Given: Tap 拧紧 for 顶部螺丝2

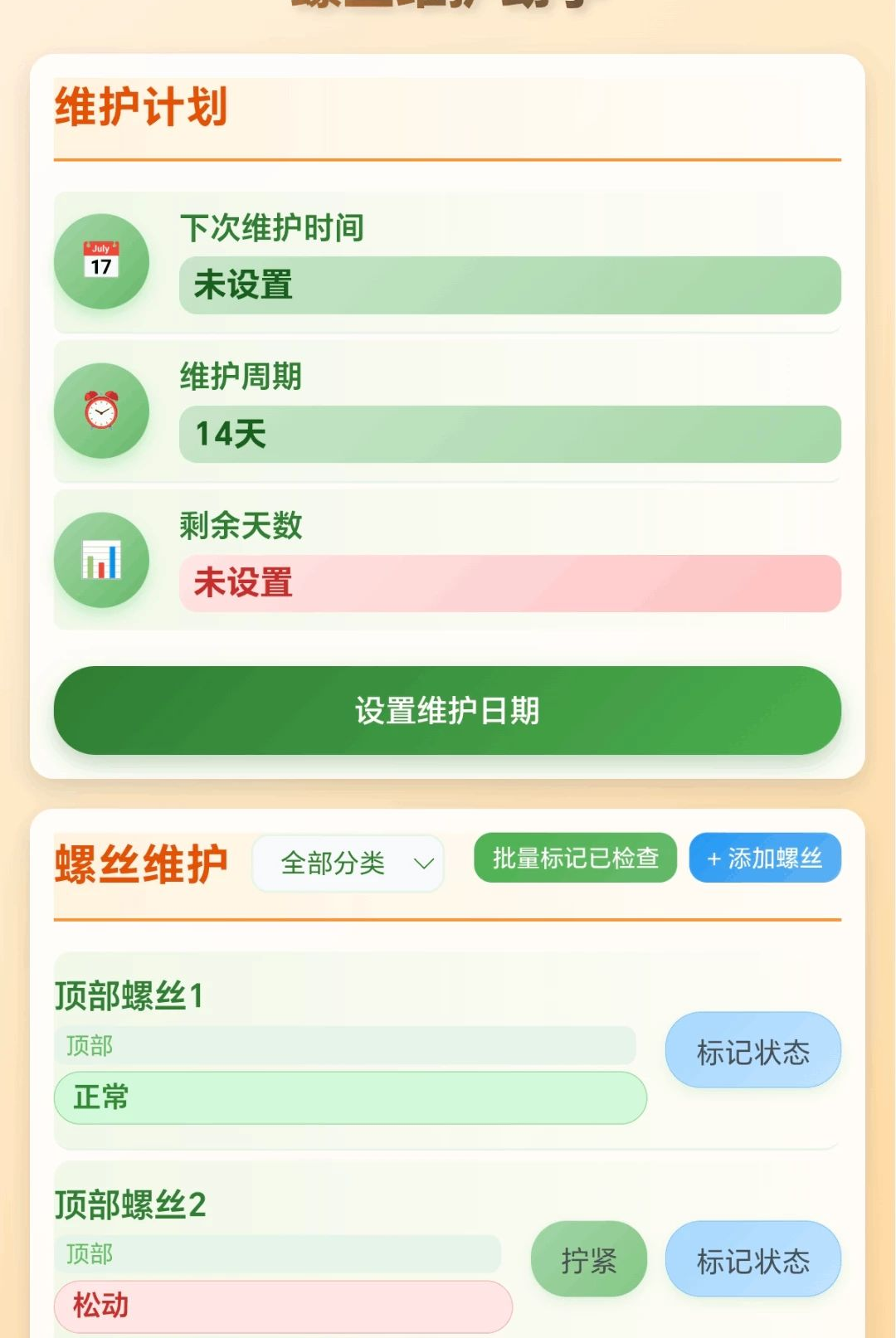Looking at the screenshot, I should point(589,1259).
